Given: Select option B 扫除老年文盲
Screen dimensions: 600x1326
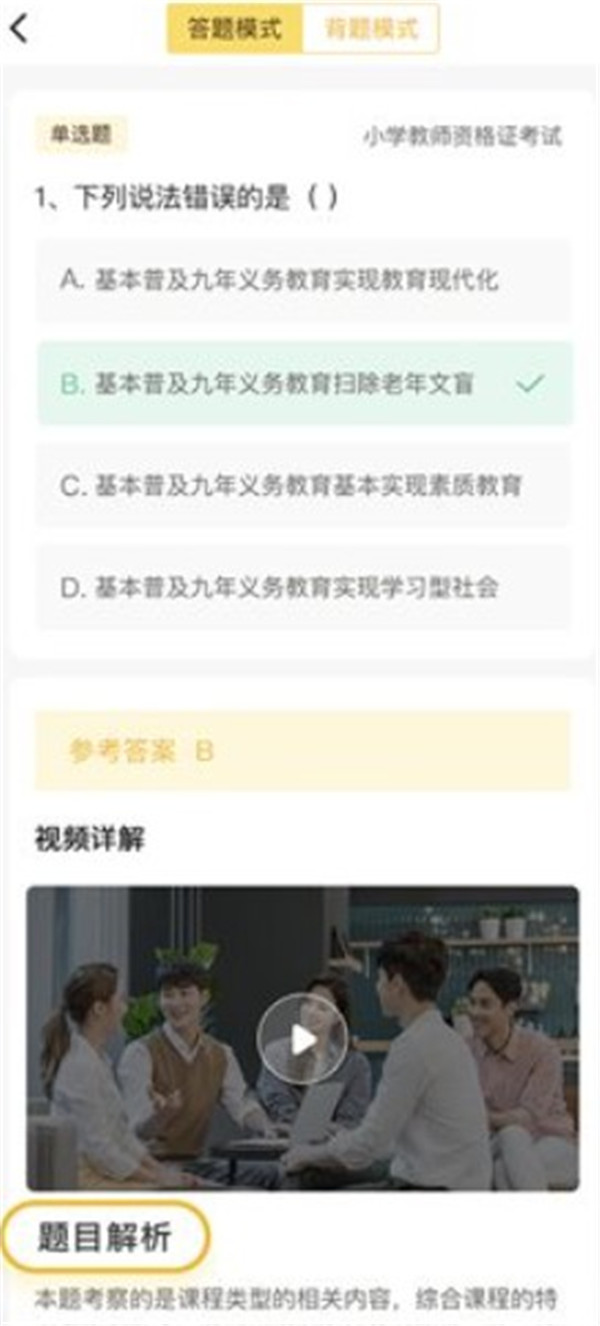Looking at the screenshot, I should click(x=304, y=384).
